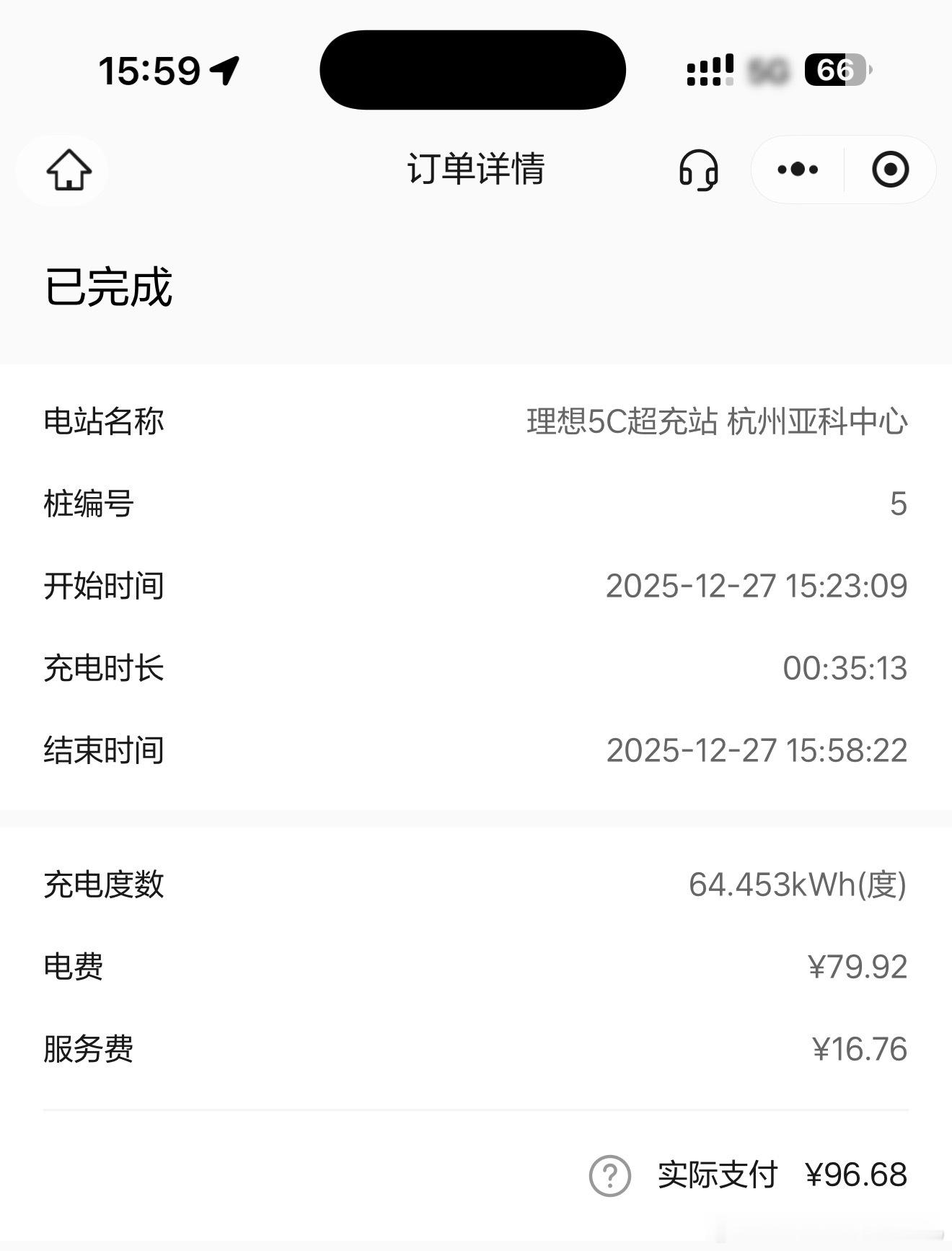Open the mini-program more options menu

pyautogui.click(x=798, y=170)
